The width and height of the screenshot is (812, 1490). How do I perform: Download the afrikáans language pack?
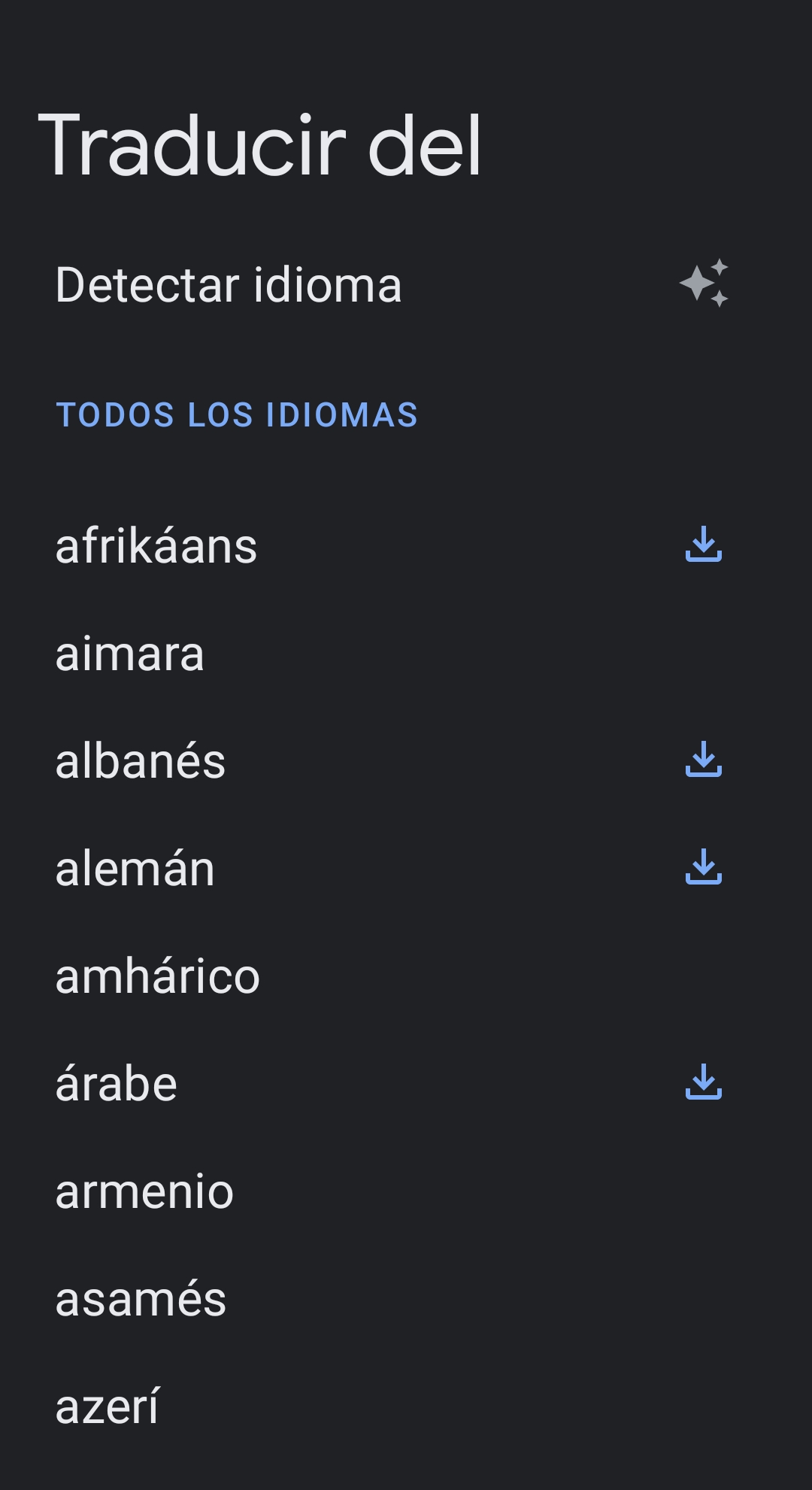[704, 545]
